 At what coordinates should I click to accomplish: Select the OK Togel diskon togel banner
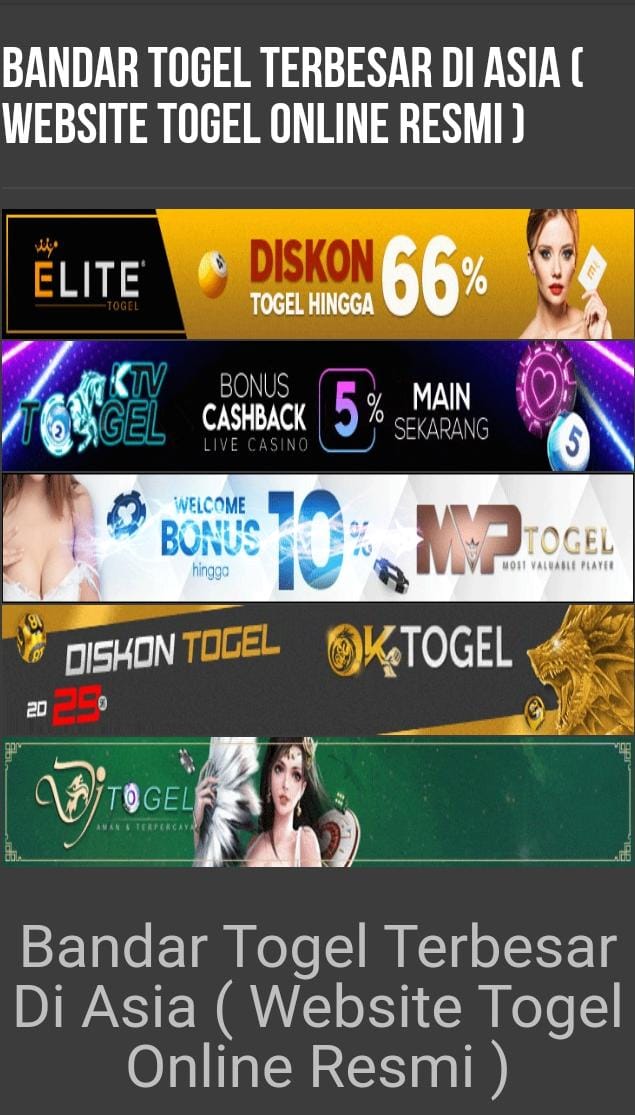tap(317, 669)
